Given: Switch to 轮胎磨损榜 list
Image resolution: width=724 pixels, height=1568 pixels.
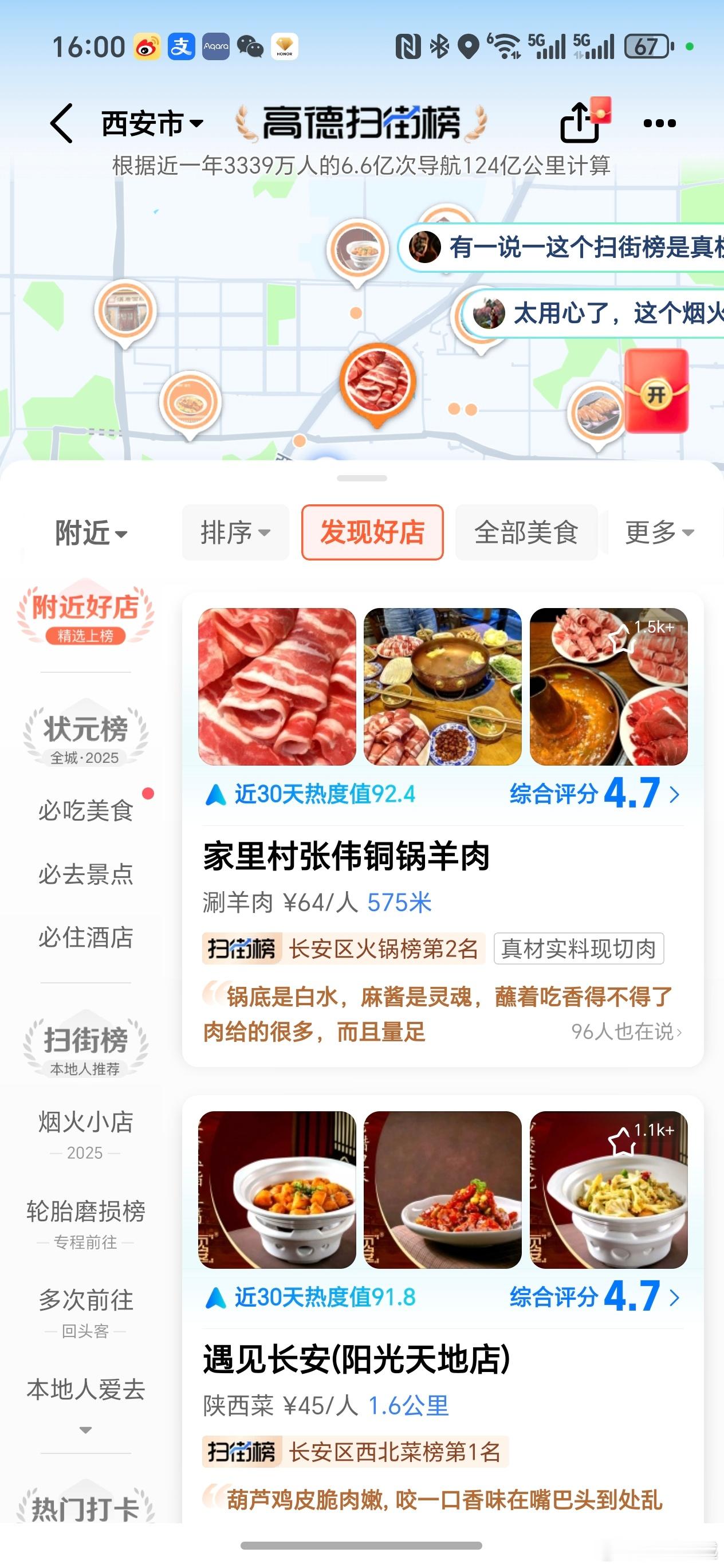Looking at the screenshot, I should coord(86,1222).
